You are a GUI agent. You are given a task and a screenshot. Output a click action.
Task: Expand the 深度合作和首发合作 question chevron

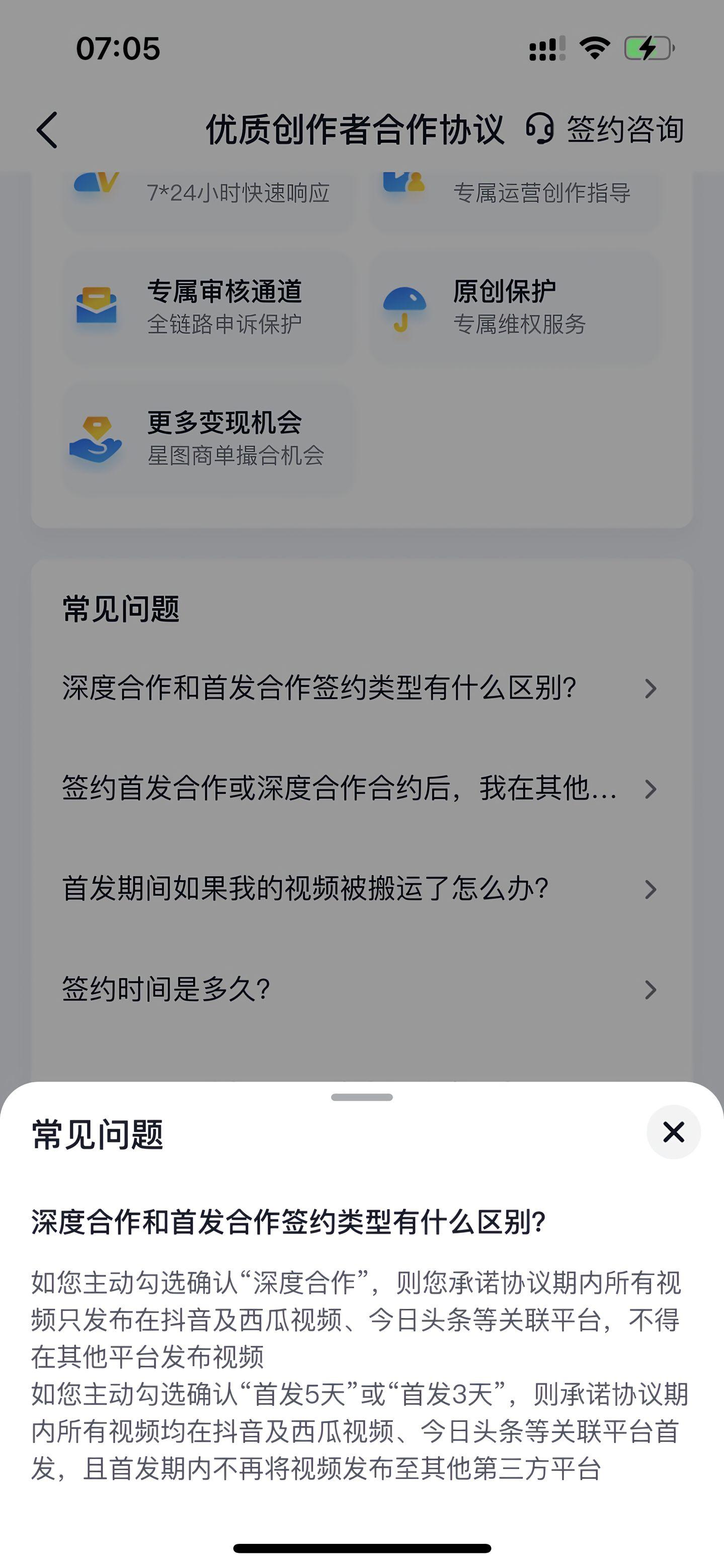[x=652, y=688]
